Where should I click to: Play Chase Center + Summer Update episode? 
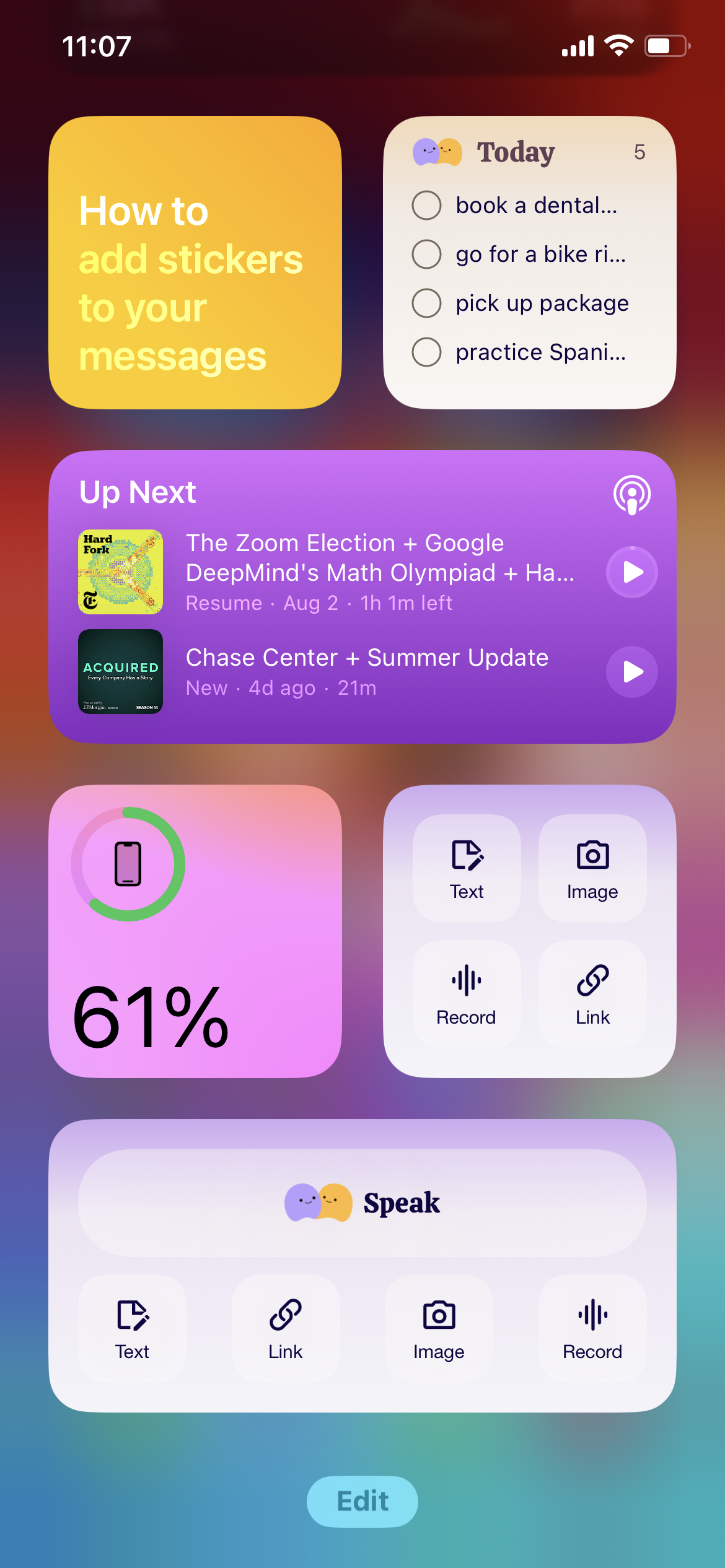tap(631, 672)
